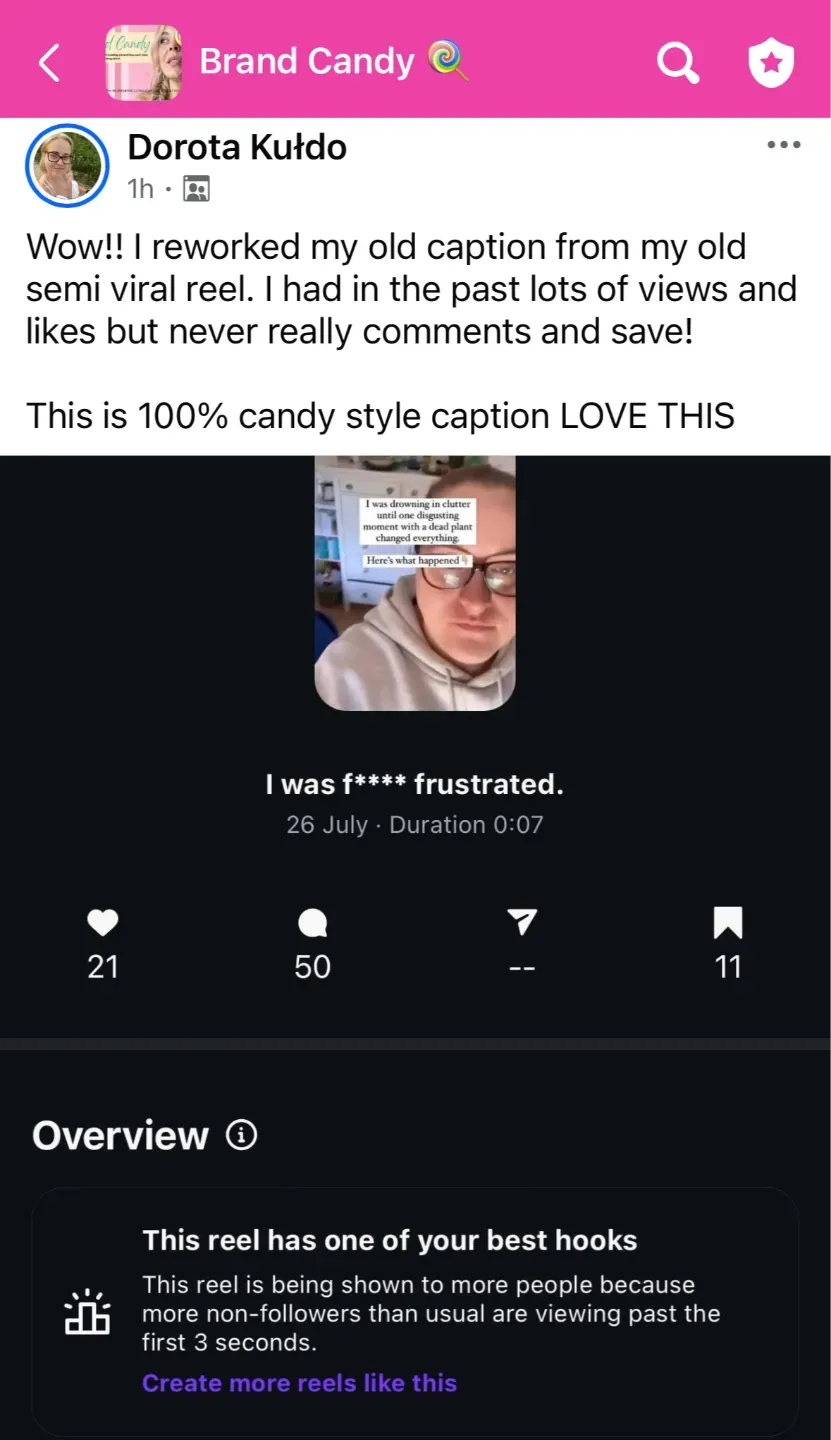Tap the Brand Candy group cover thumbnail
The height and width of the screenshot is (1440, 831).
click(x=143, y=63)
